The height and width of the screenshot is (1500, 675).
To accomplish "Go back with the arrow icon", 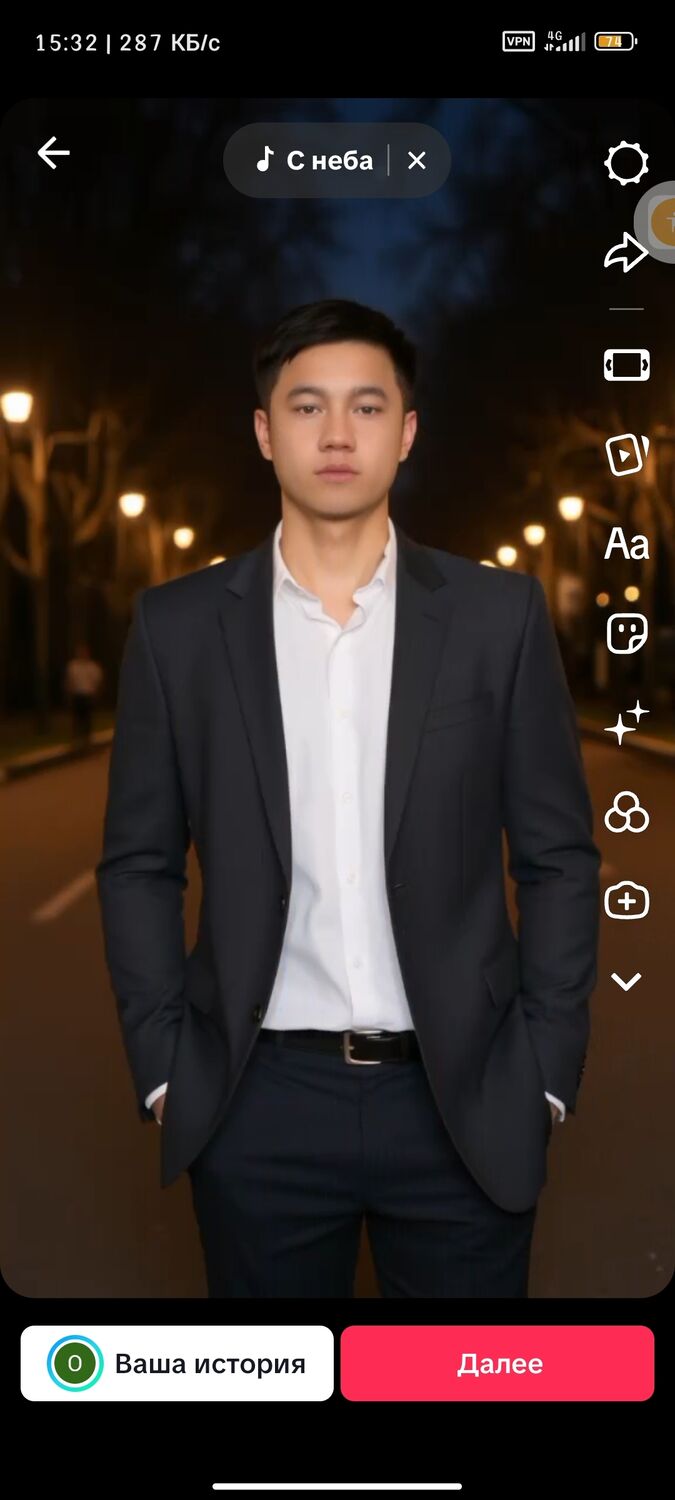I will (x=53, y=153).
